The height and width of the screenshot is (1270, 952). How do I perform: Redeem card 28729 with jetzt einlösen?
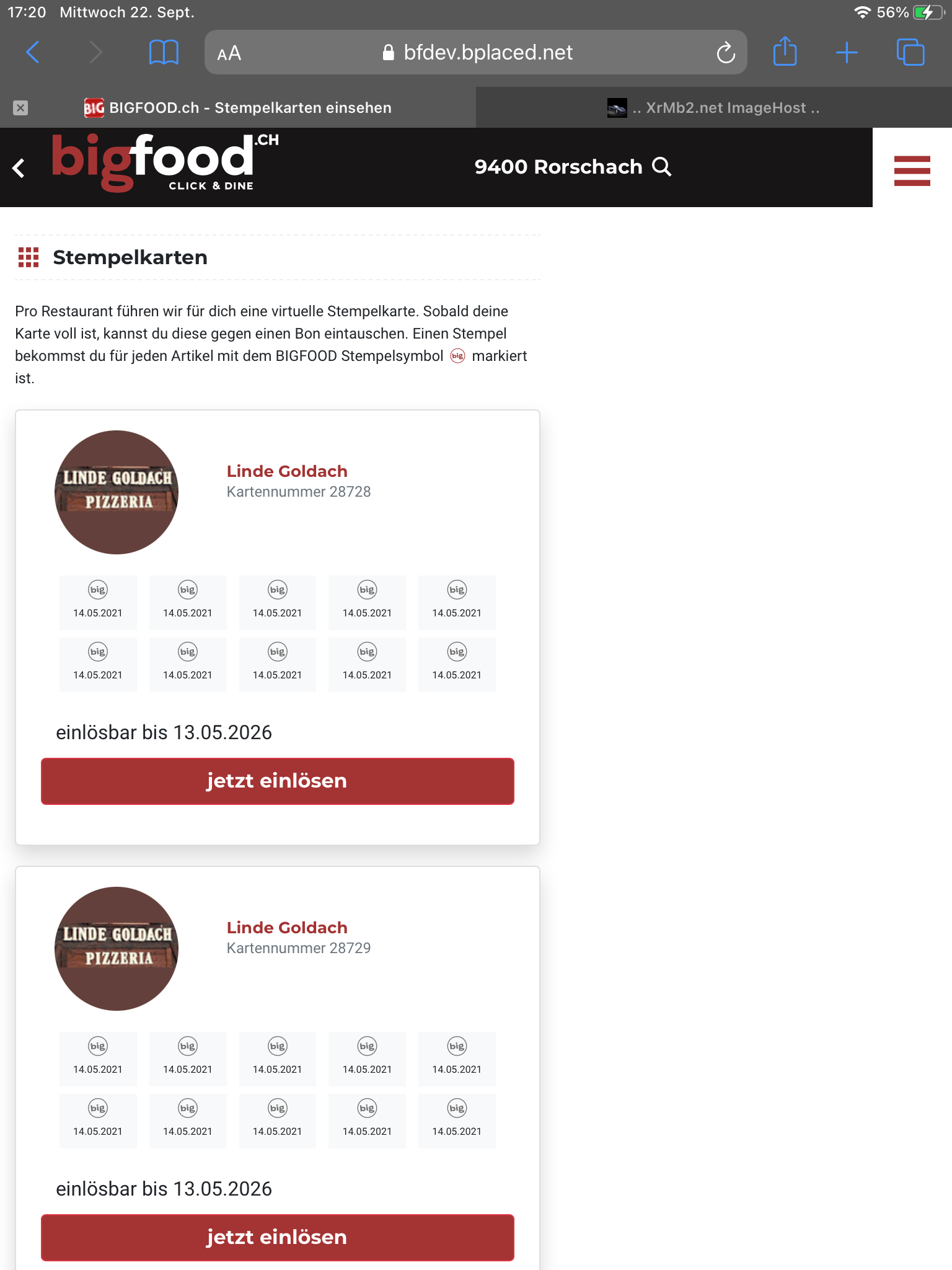(277, 1237)
